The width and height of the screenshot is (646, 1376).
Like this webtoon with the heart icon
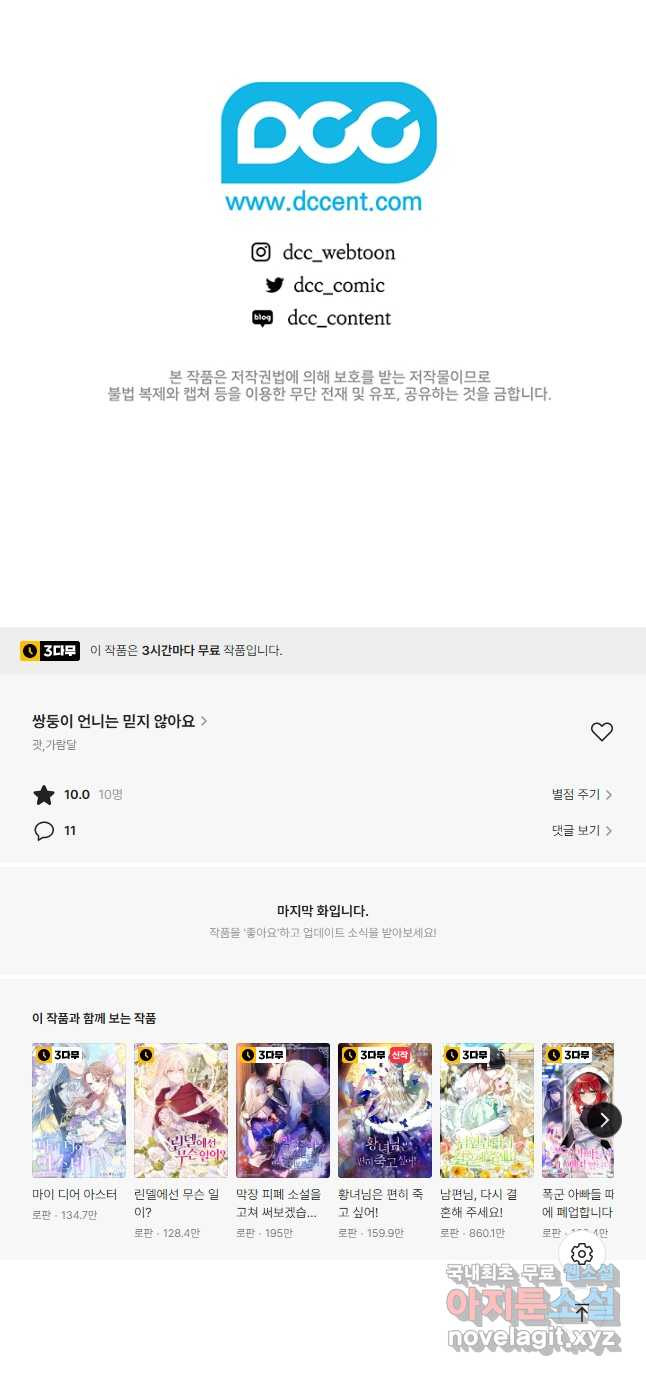(x=601, y=732)
